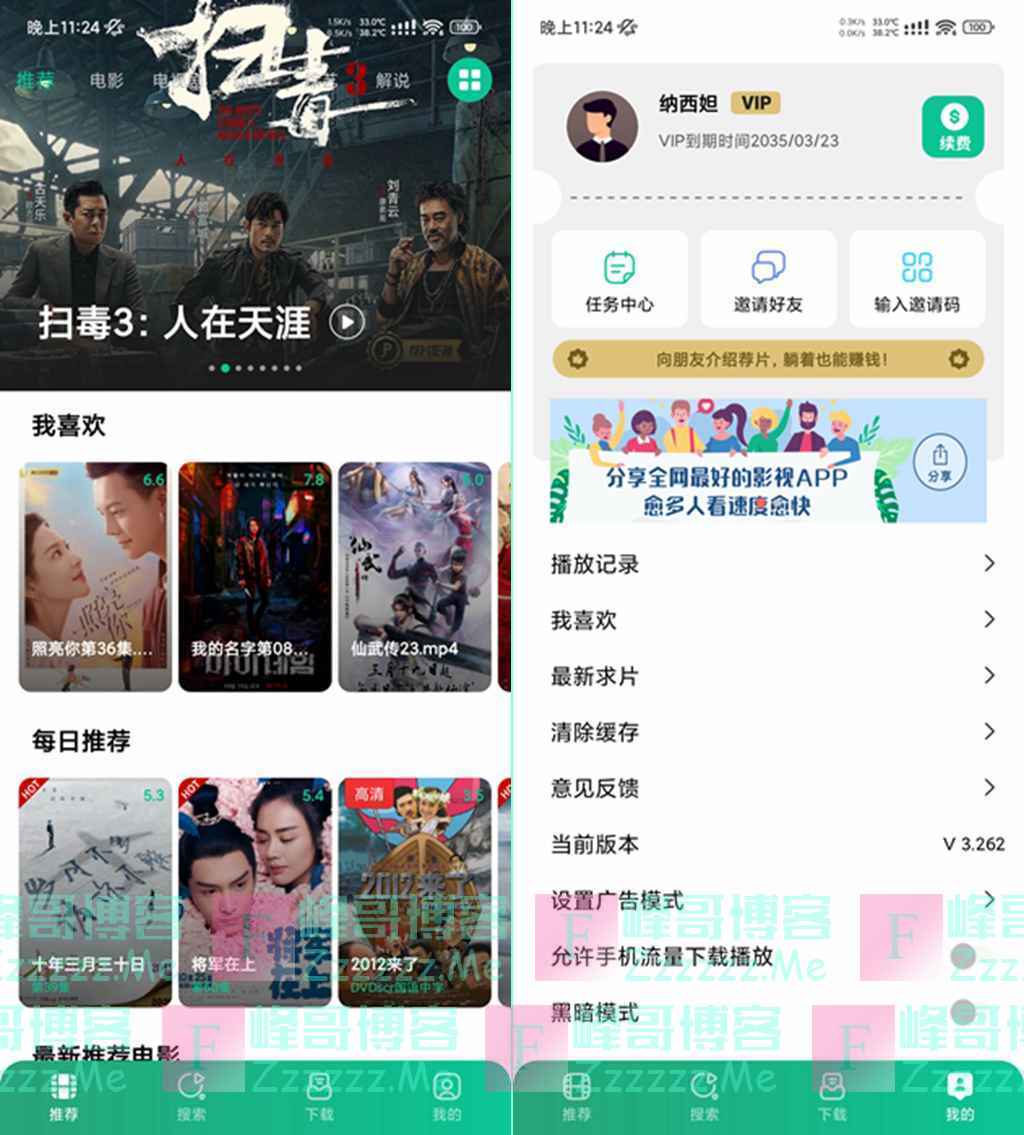Screen dimensions: 1024x1135
Task: Open 输入邀请码 to enter invite code
Action: tap(917, 279)
